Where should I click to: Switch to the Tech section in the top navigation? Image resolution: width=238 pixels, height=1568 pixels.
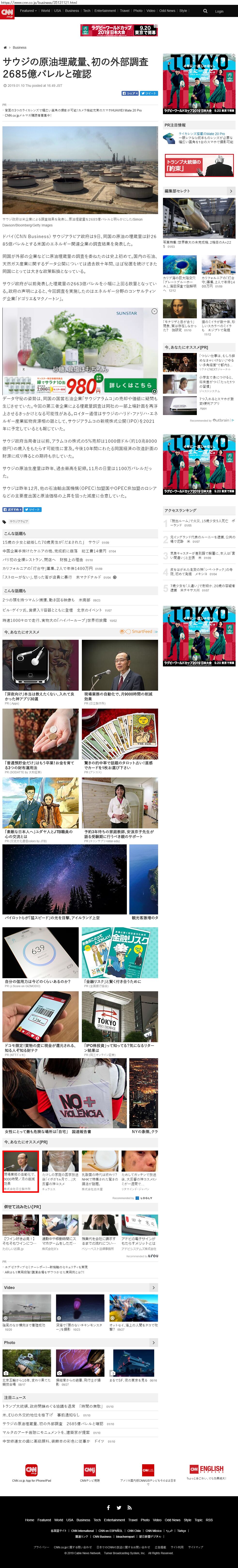(x=86, y=10)
